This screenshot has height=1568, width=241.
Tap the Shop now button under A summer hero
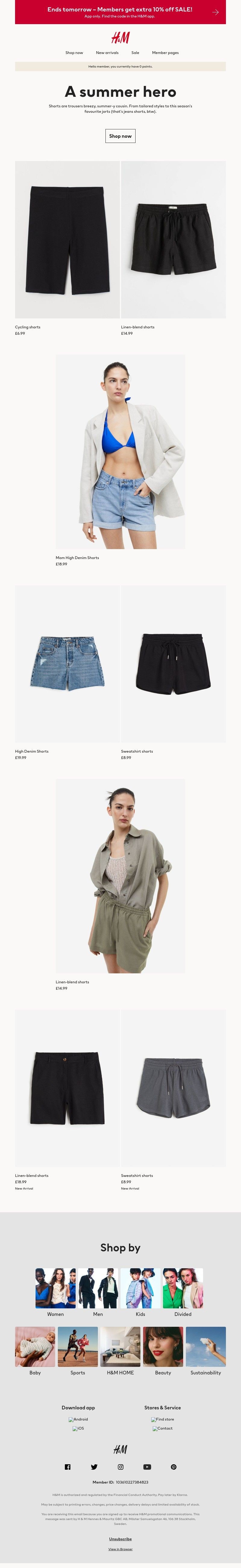pyautogui.click(x=120, y=136)
